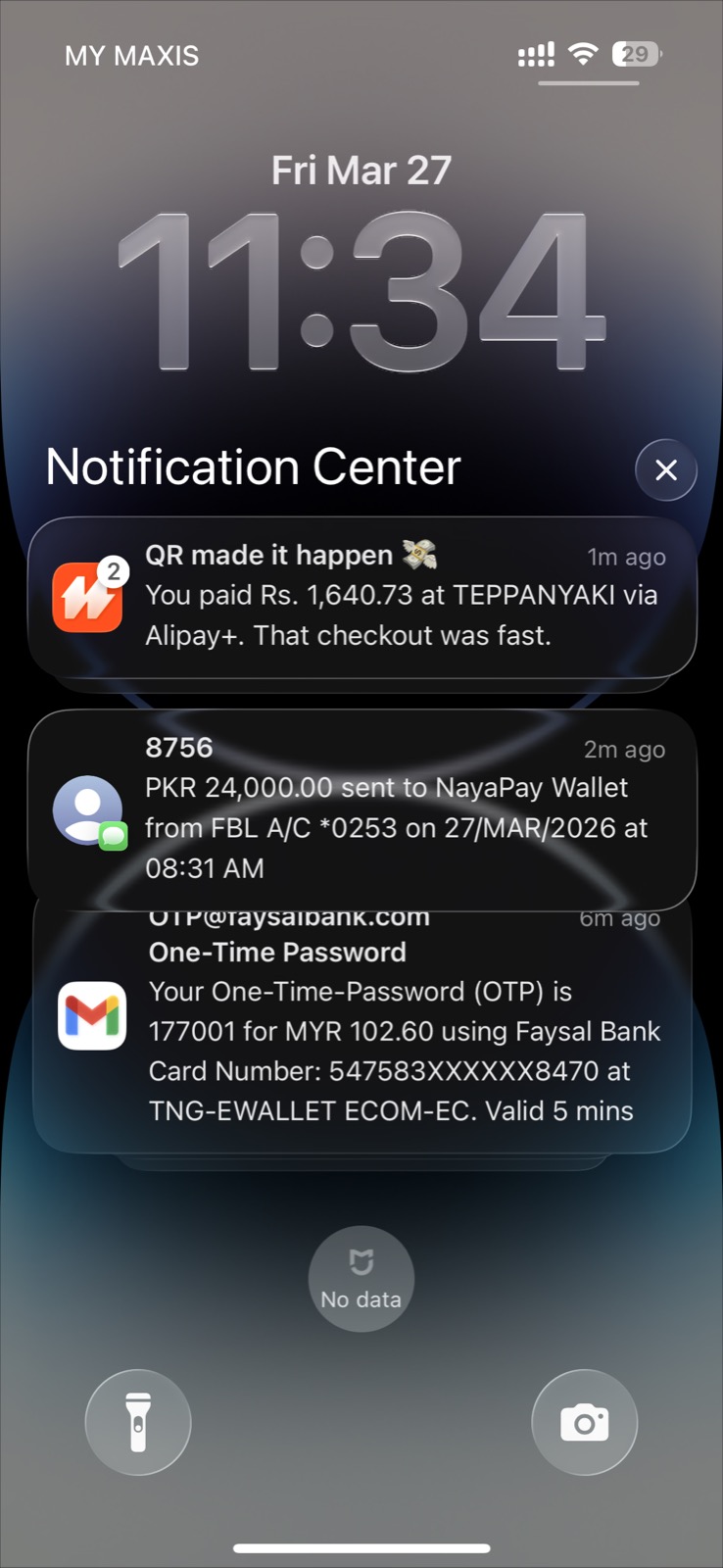This screenshot has width=723, height=1568.
Task: Tap the battery indicator showing 29 percent
Action: click(635, 54)
